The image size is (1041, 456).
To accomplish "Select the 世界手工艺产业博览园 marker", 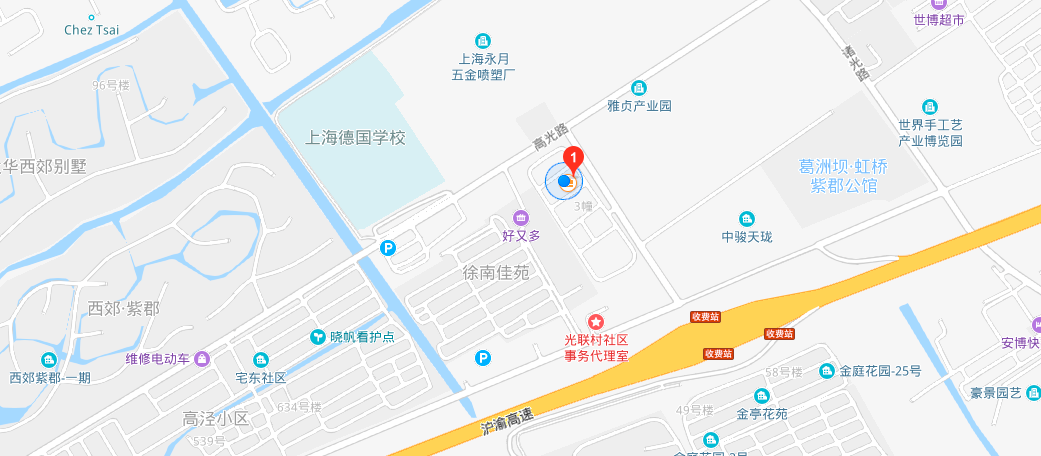I will [x=930, y=107].
